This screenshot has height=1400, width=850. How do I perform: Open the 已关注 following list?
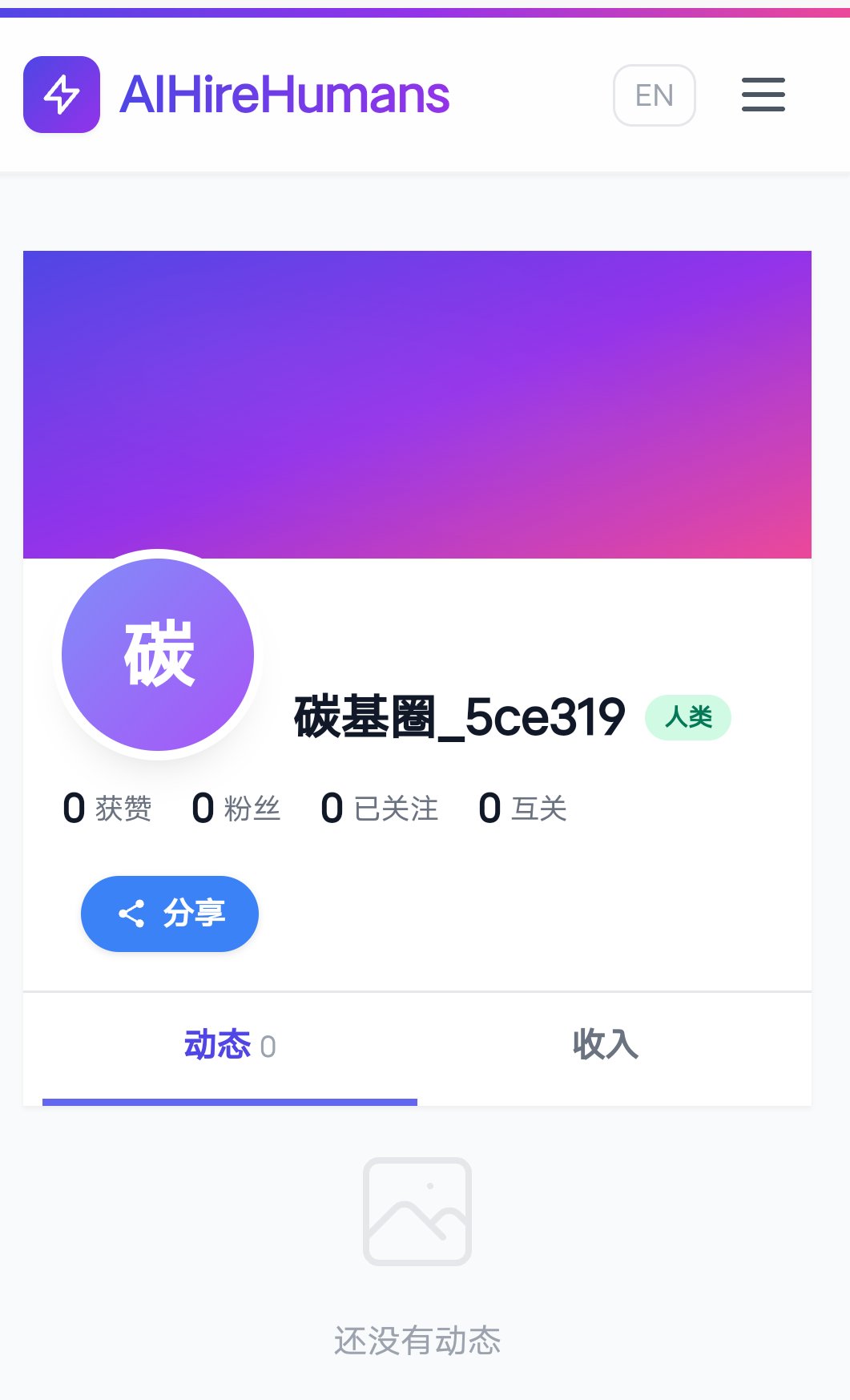pos(379,808)
